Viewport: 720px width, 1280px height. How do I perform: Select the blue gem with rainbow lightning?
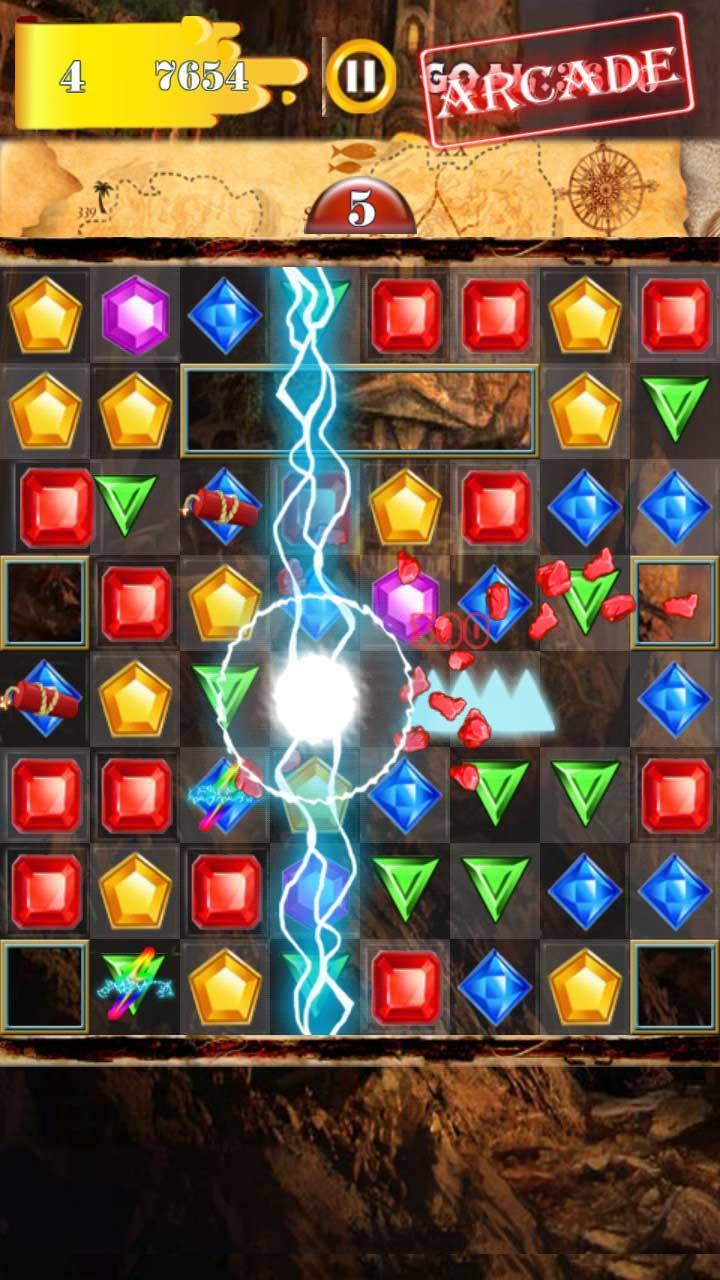coord(224,794)
